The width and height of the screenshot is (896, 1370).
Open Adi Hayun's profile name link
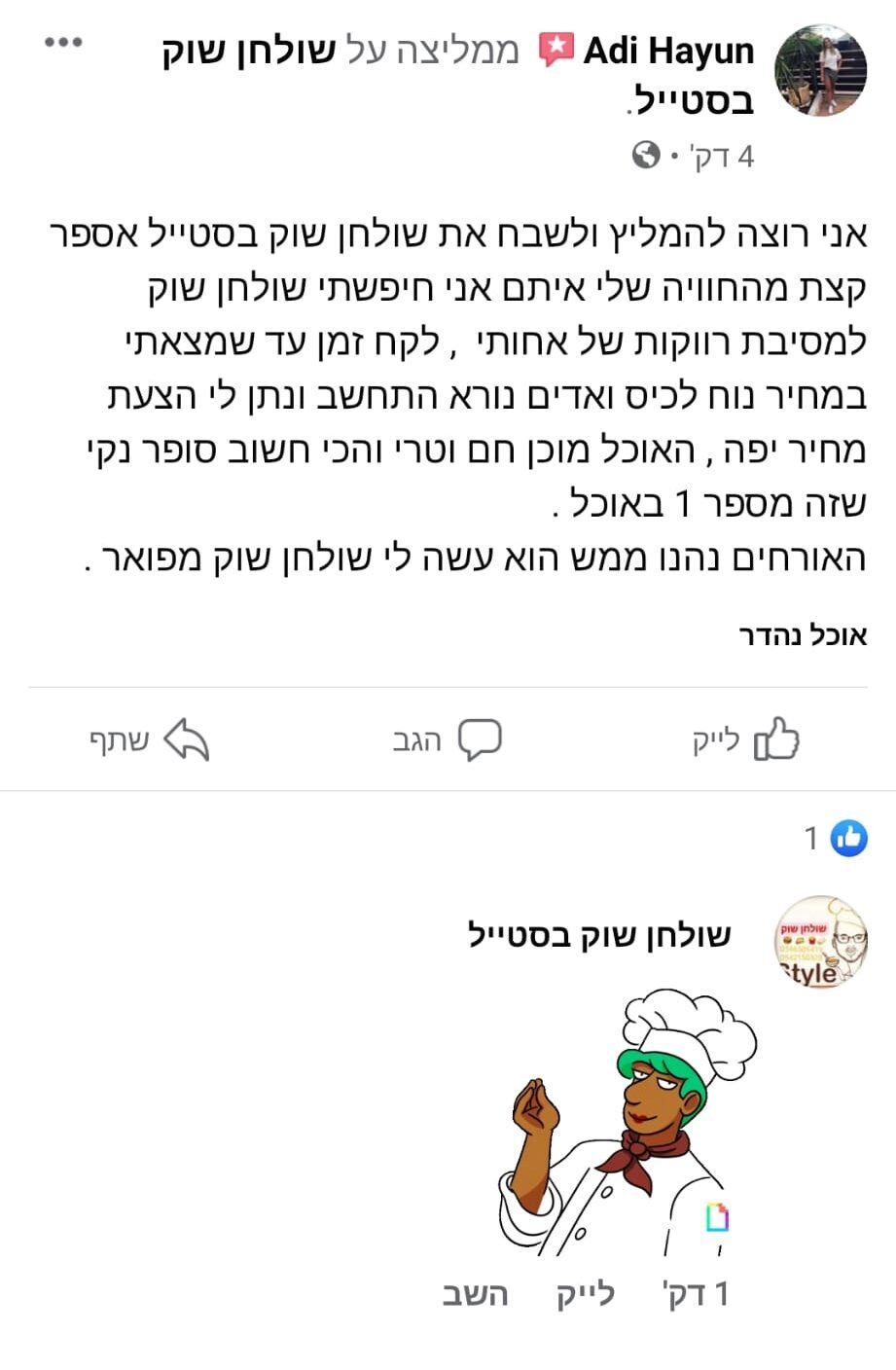pos(668,51)
